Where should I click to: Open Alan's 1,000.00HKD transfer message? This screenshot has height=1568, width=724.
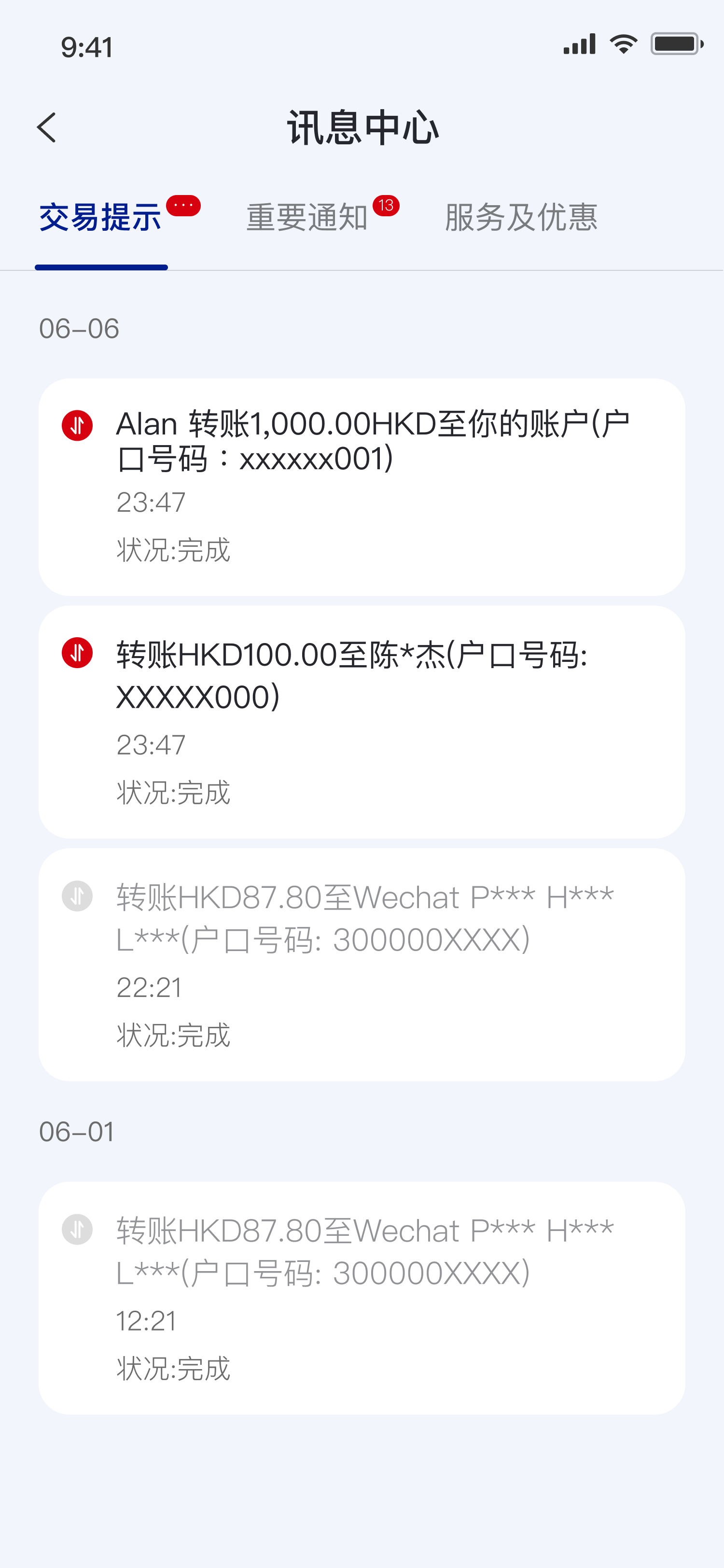tap(362, 487)
